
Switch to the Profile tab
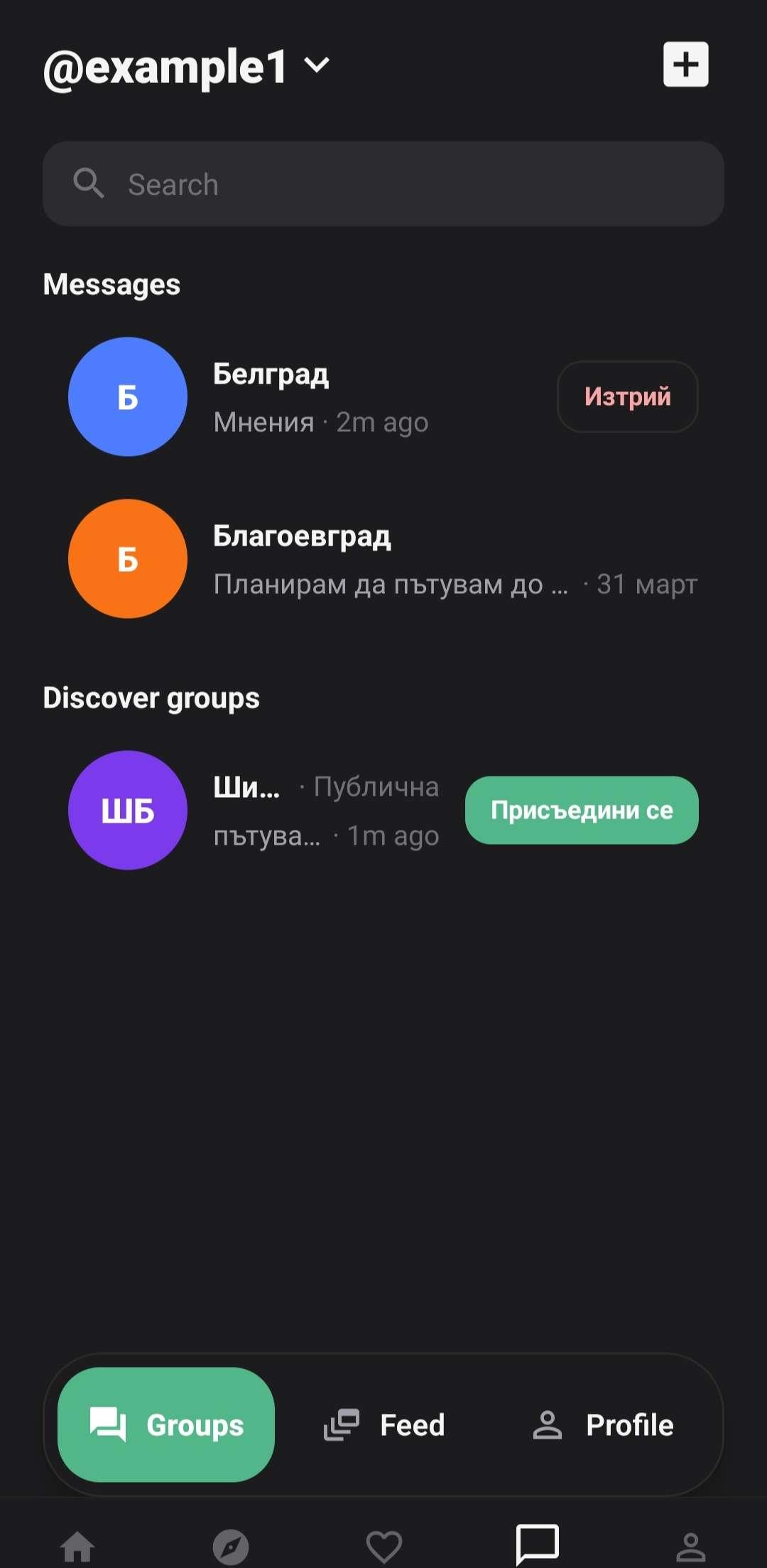tap(603, 1424)
